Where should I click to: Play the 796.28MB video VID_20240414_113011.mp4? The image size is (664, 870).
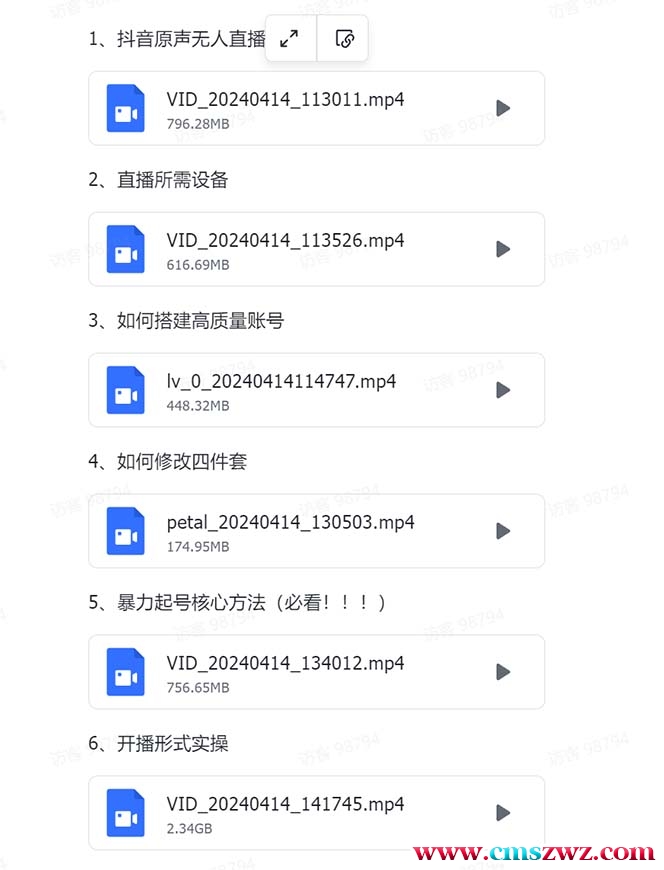tap(503, 108)
